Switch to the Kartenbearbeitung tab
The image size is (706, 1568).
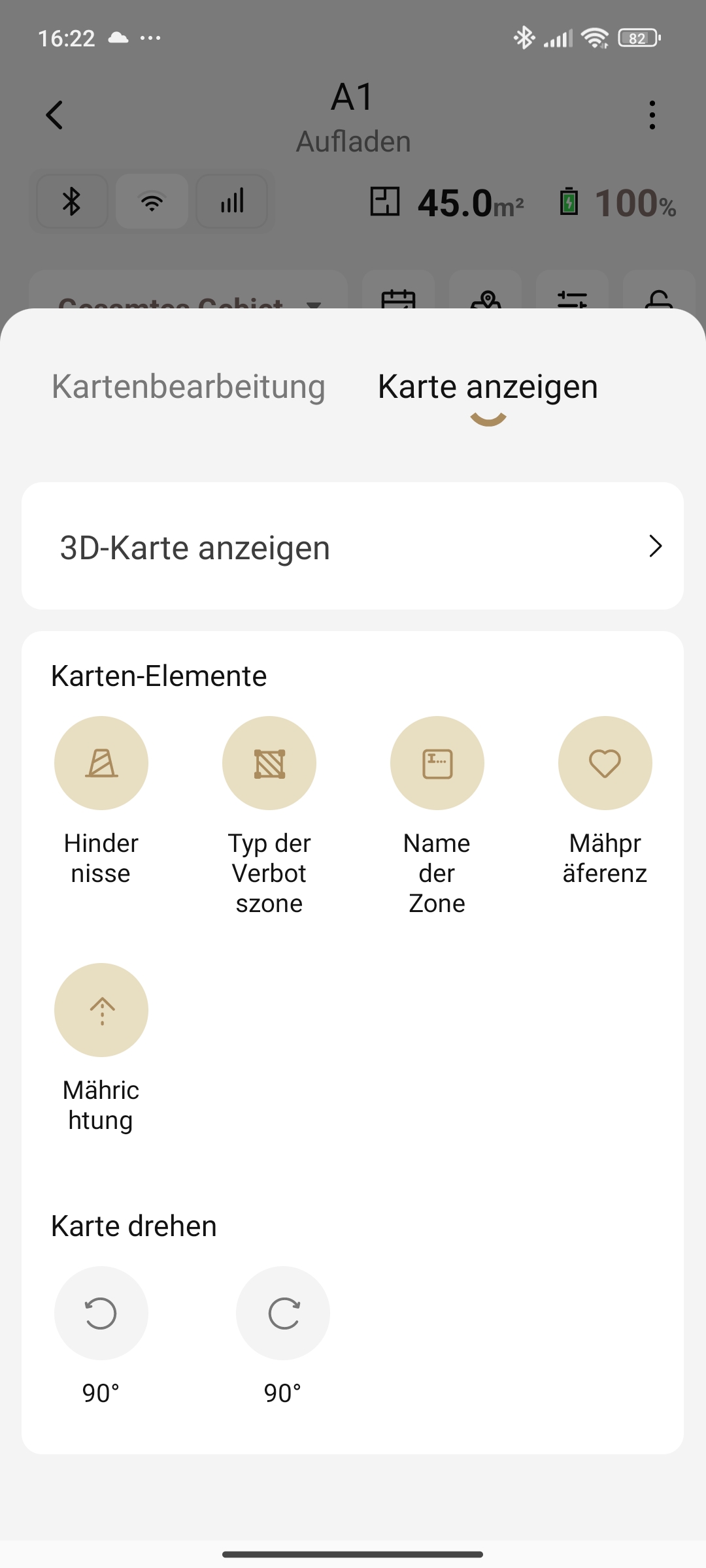(x=188, y=386)
